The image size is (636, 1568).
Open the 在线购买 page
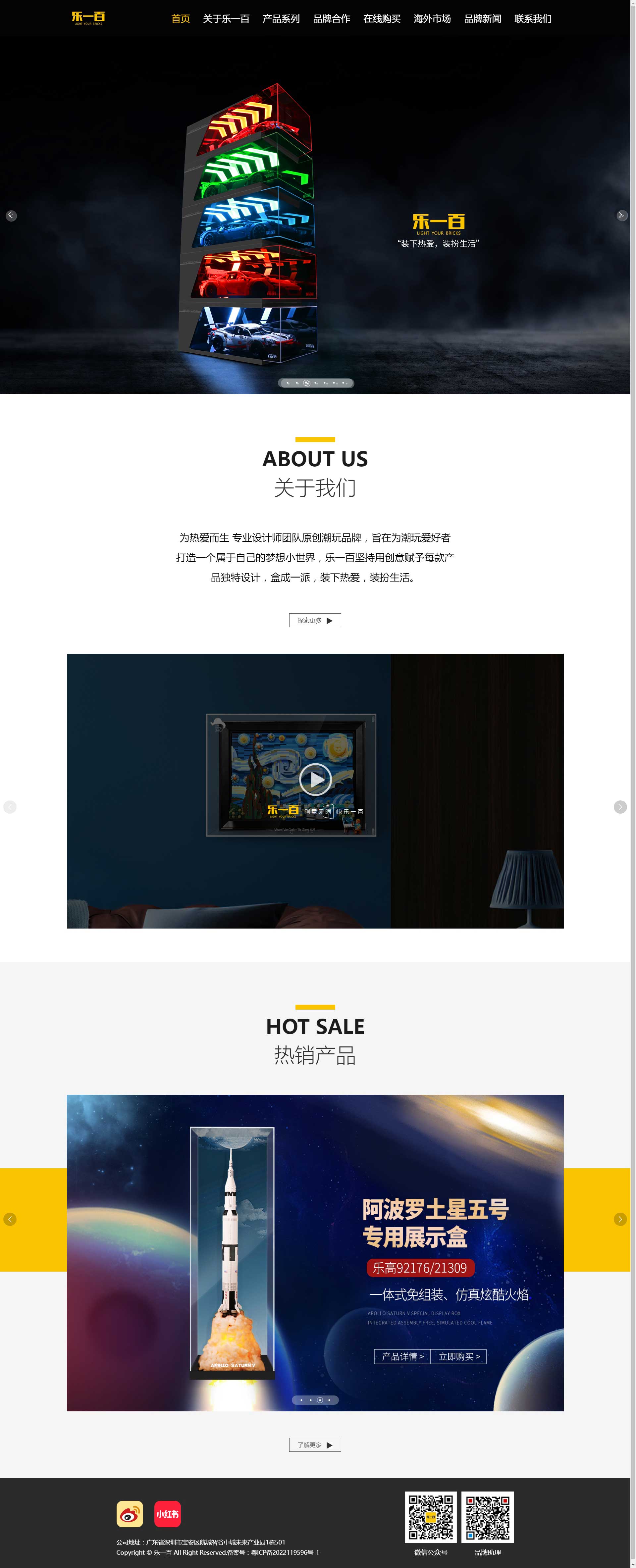point(382,19)
